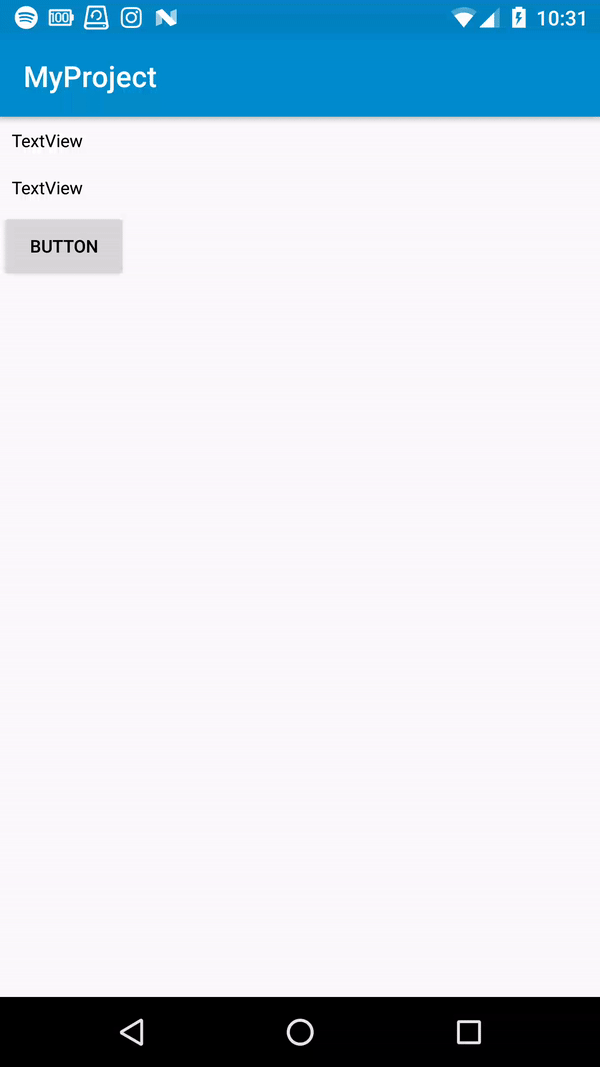Open the recent apps overview
The height and width of the screenshot is (1067, 600).
pos(468,1031)
